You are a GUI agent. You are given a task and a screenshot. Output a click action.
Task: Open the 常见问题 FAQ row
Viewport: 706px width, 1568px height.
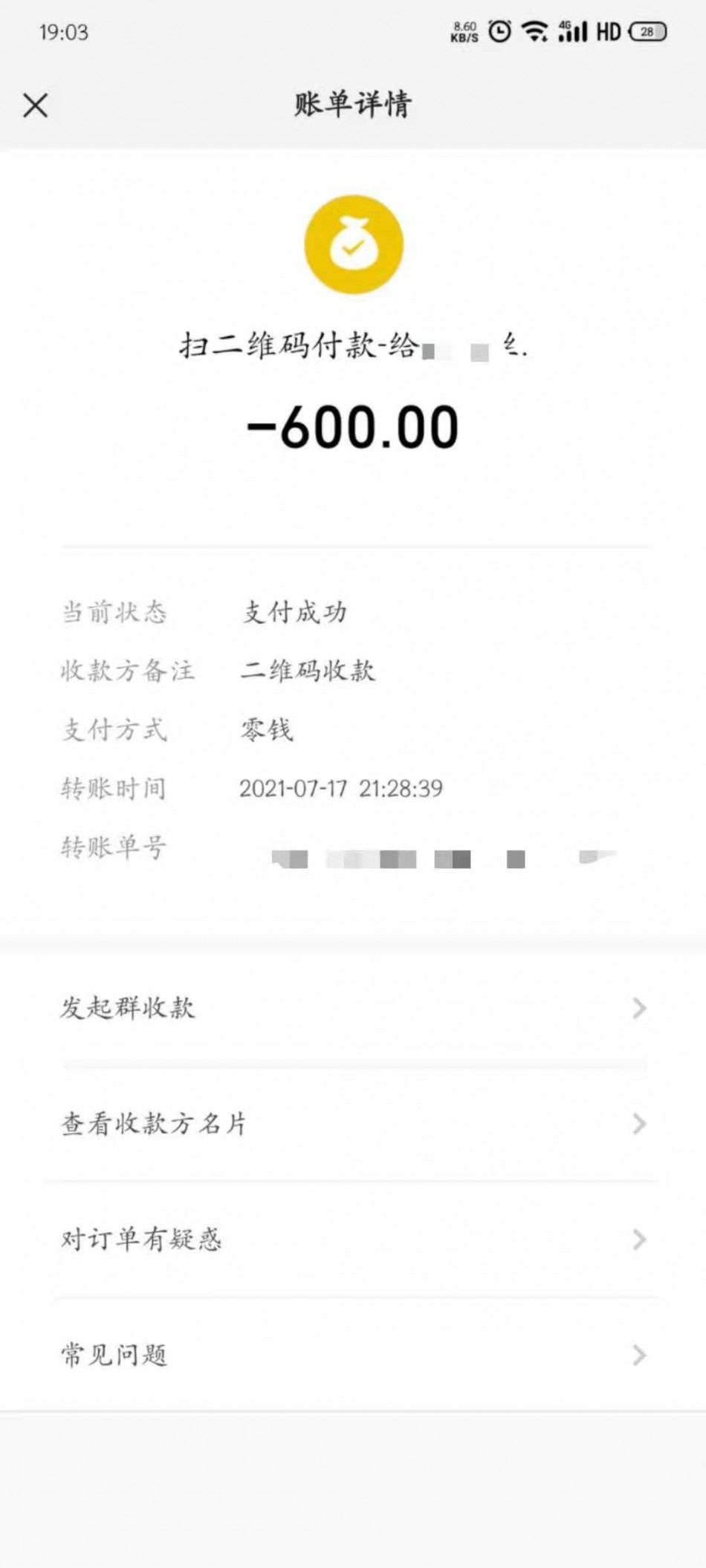[352, 1356]
